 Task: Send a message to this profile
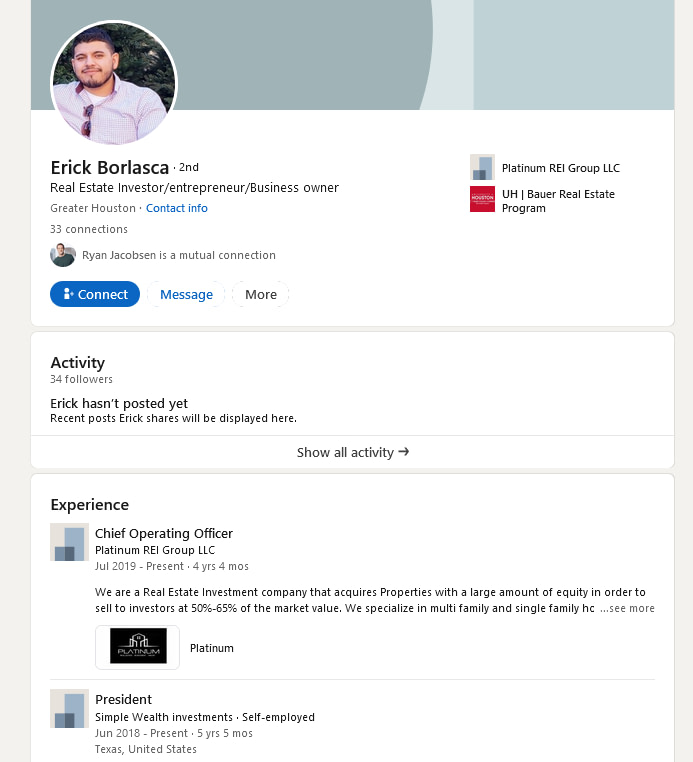click(186, 294)
